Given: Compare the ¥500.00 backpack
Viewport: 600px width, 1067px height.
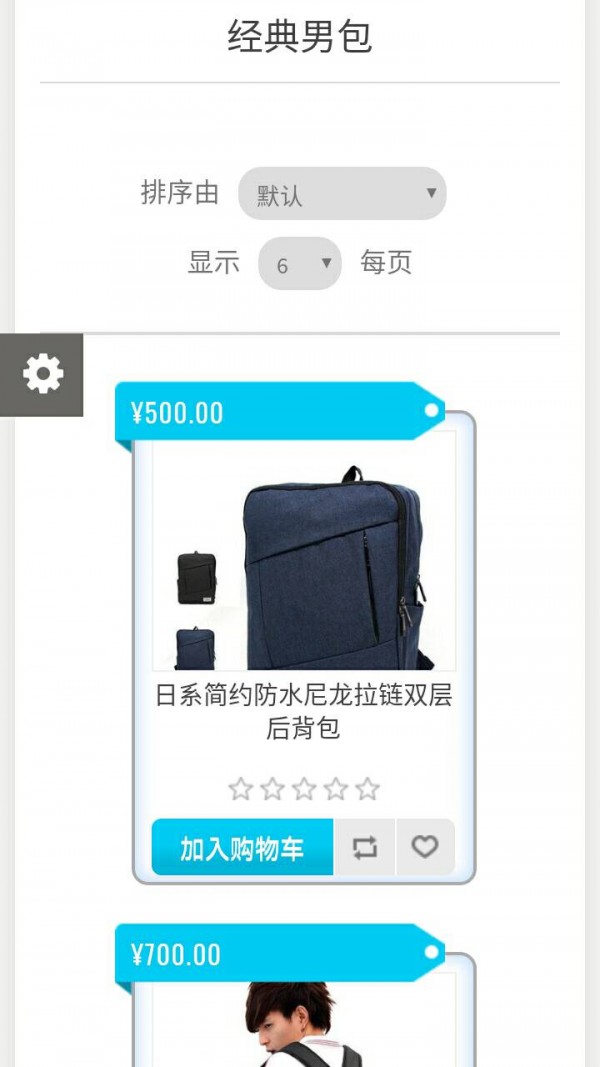Looking at the screenshot, I should (x=365, y=848).
